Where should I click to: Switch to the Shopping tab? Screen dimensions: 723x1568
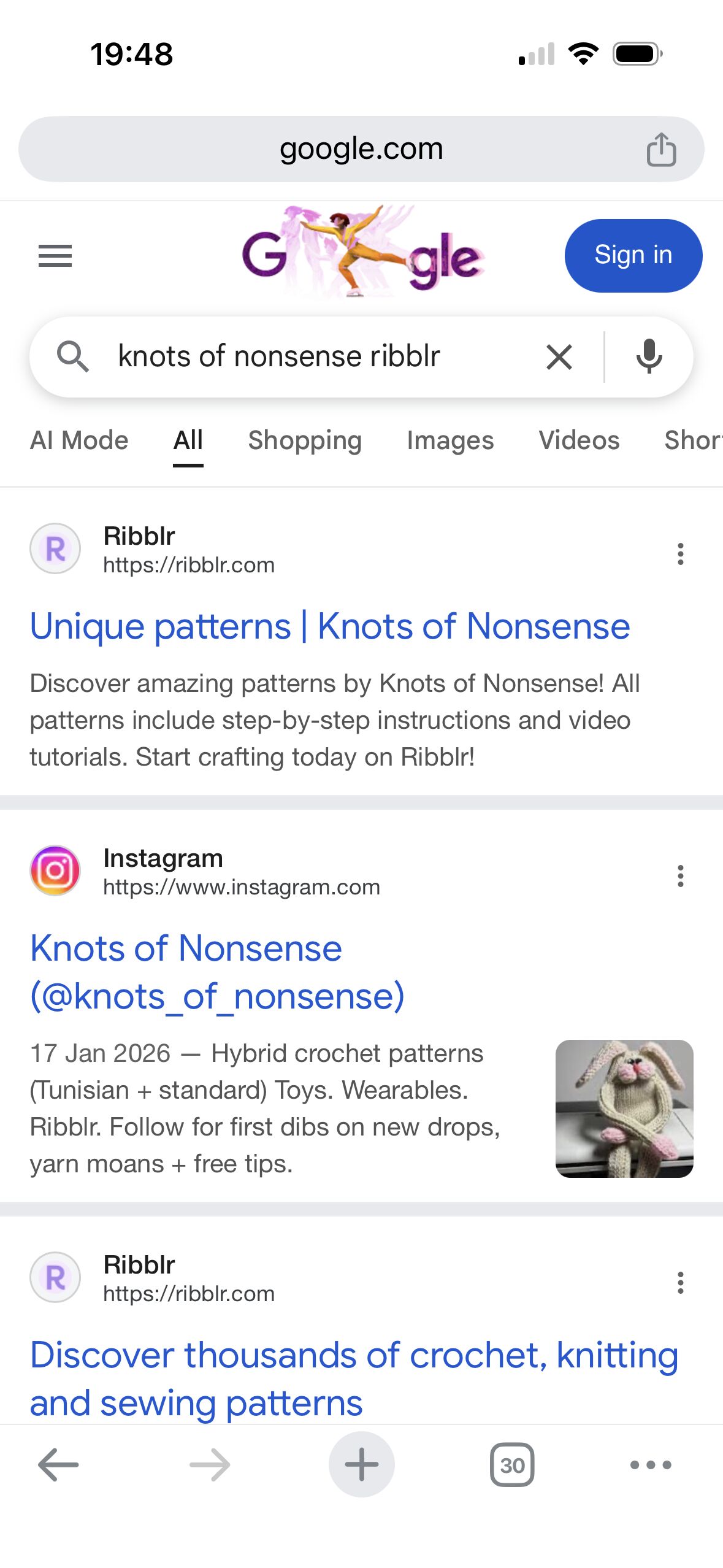[305, 440]
